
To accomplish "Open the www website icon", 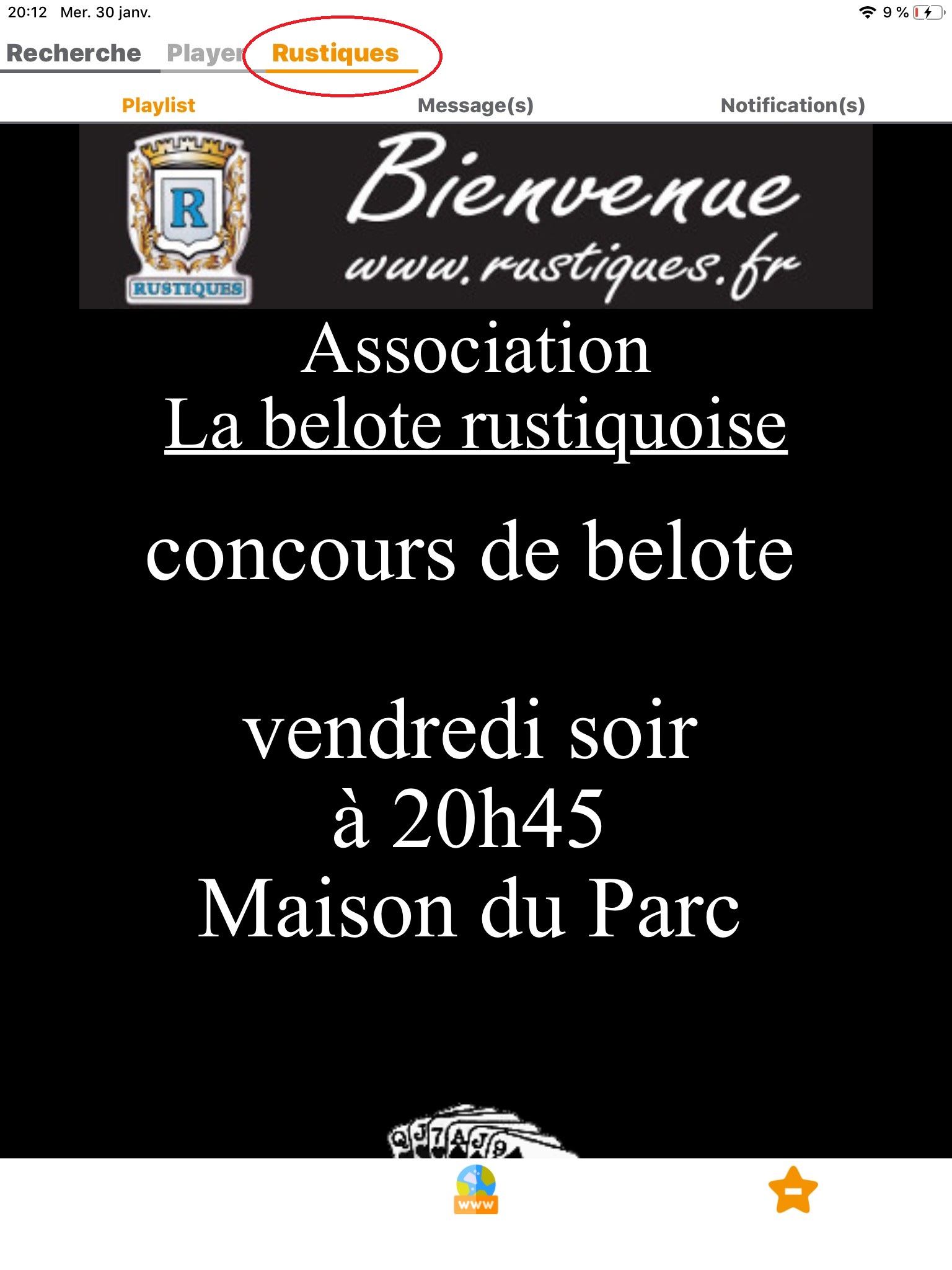I will [475, 1189].
